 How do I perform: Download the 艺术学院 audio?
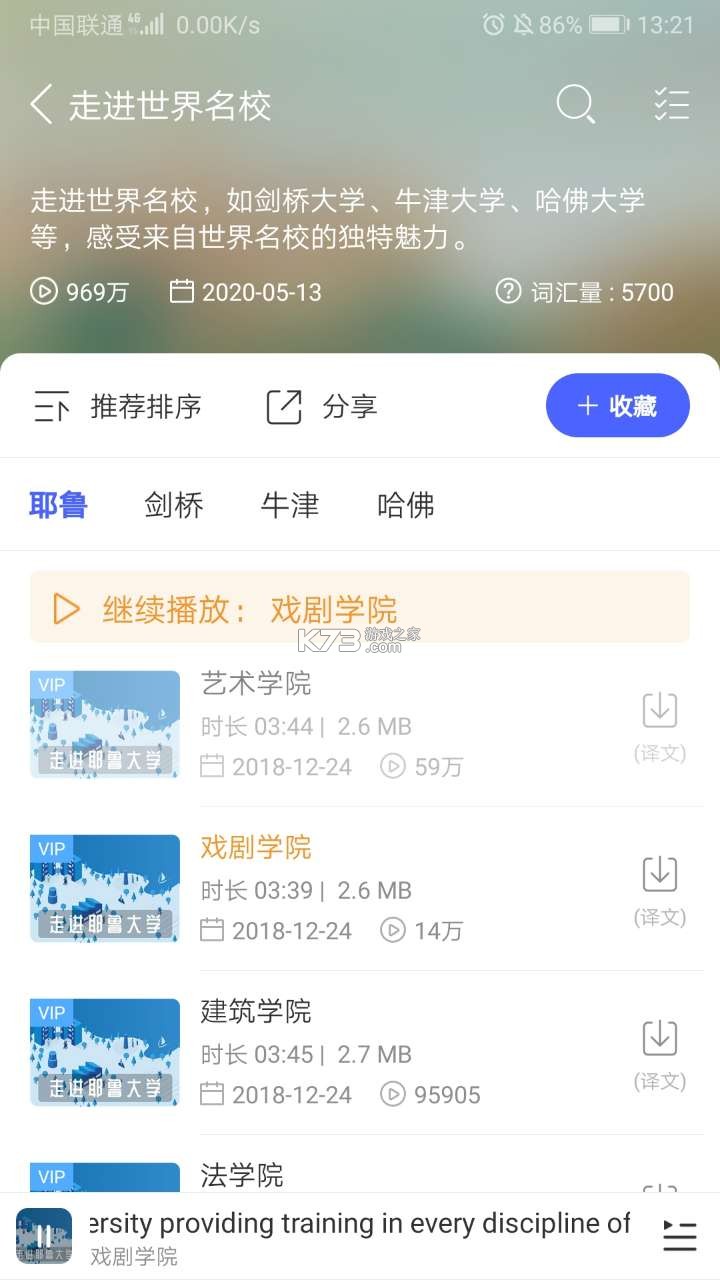coord(659,711)
